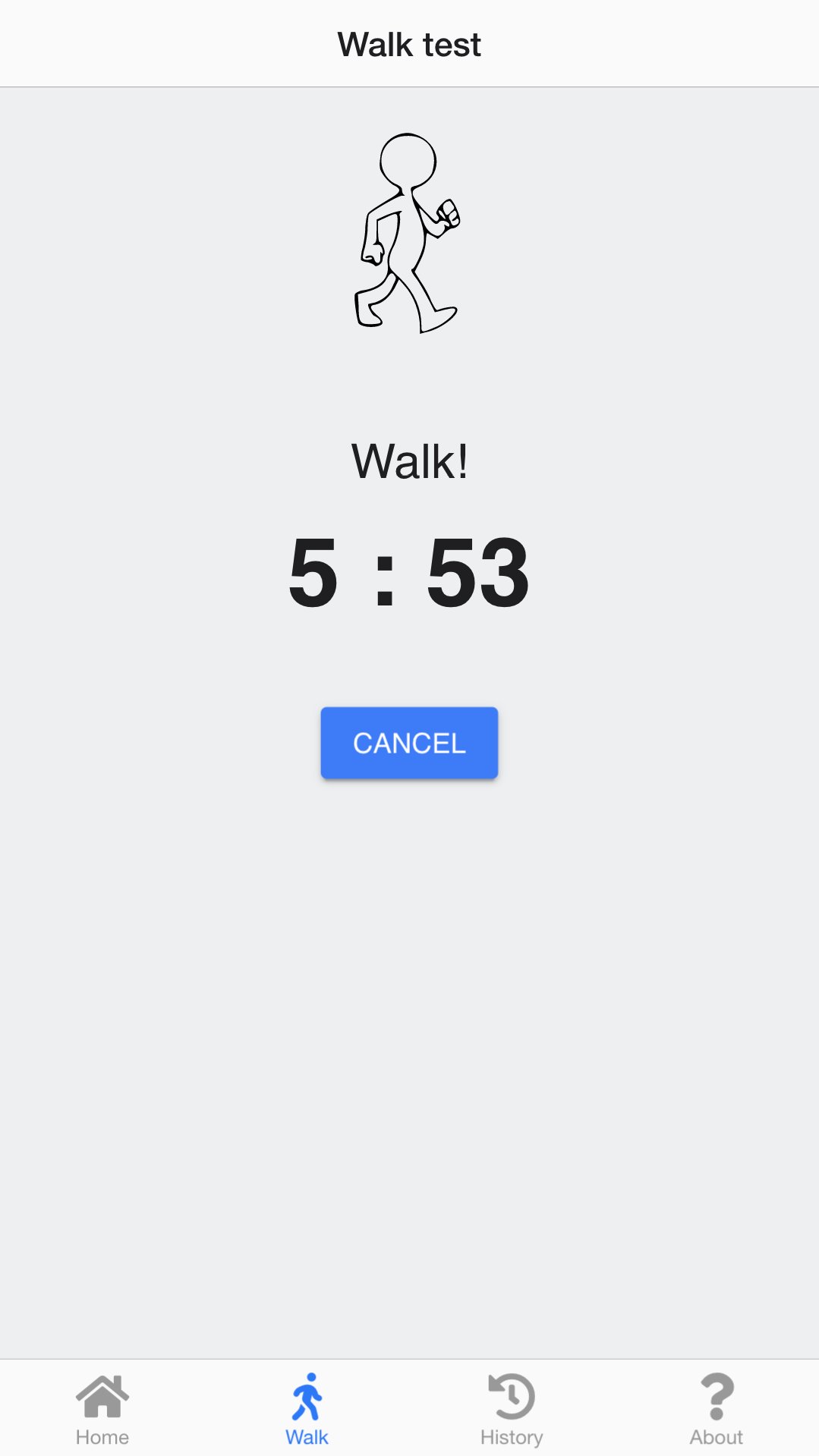Tap the About label text

716,1435
